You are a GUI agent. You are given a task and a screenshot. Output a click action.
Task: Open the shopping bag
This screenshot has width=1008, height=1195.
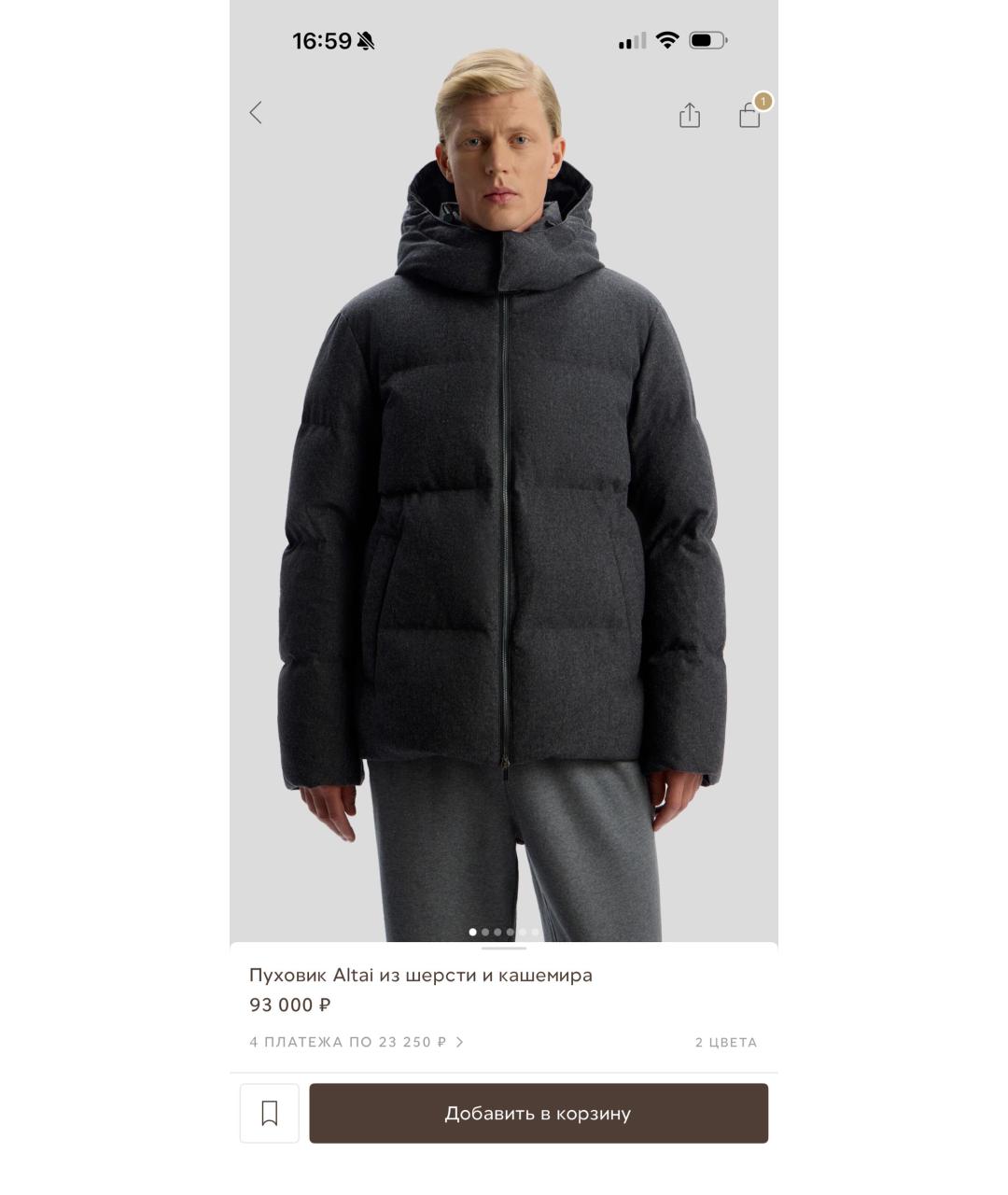(x=750, y=114)
